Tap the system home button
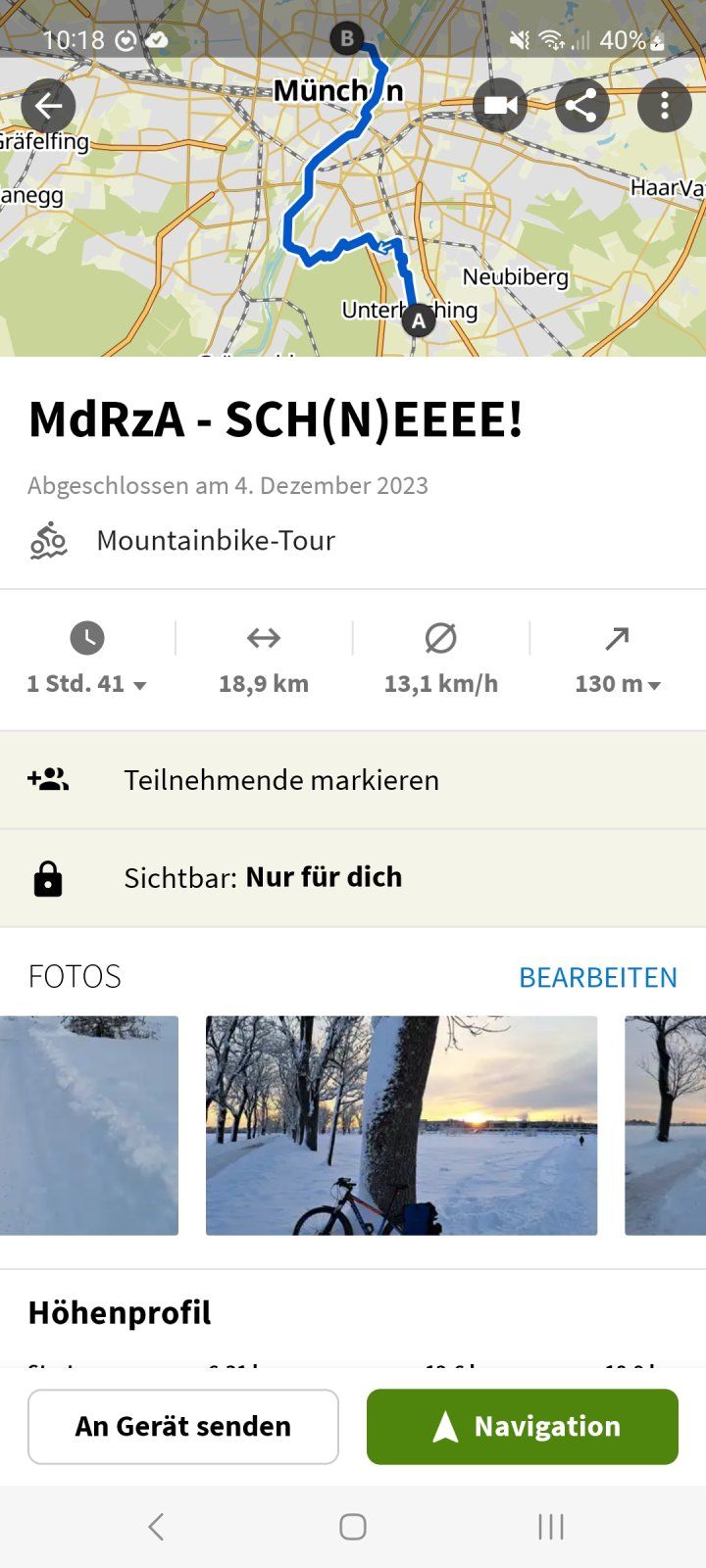This screenshot has height=1568, width=706. (353, 1526)
